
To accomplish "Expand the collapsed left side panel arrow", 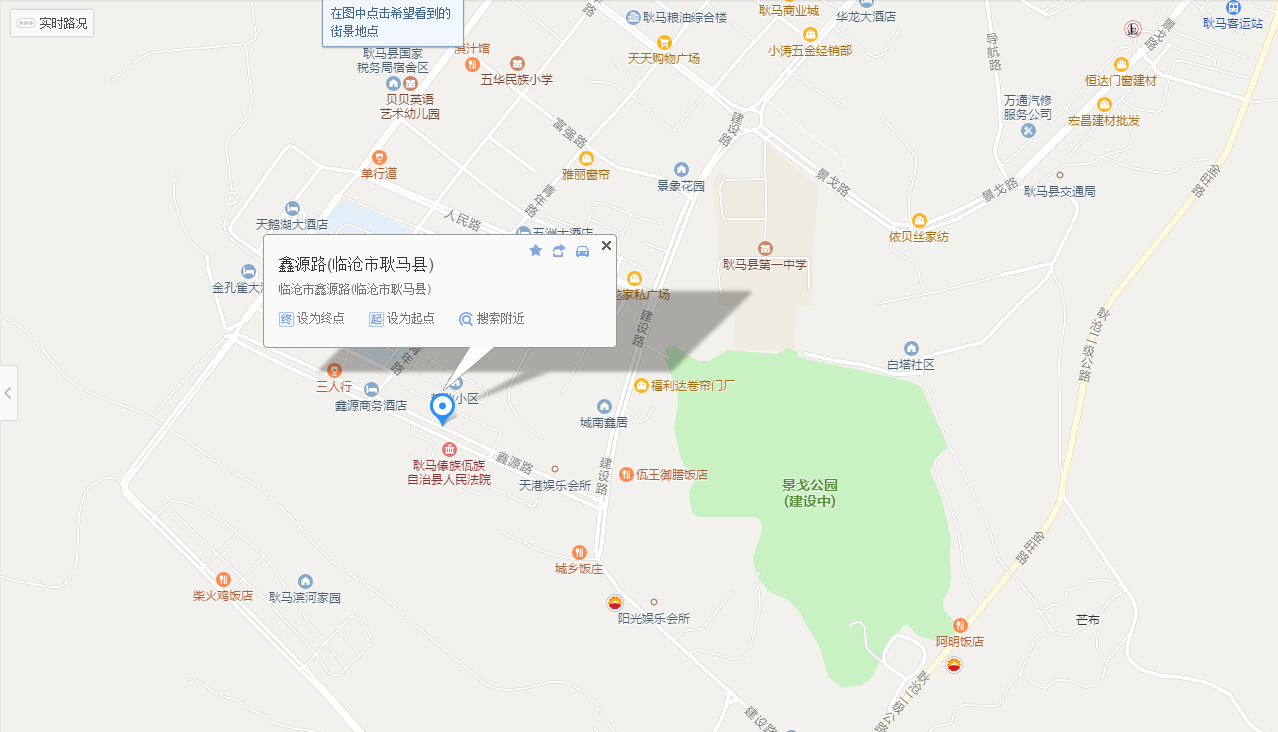I will (x=8, y=393).
